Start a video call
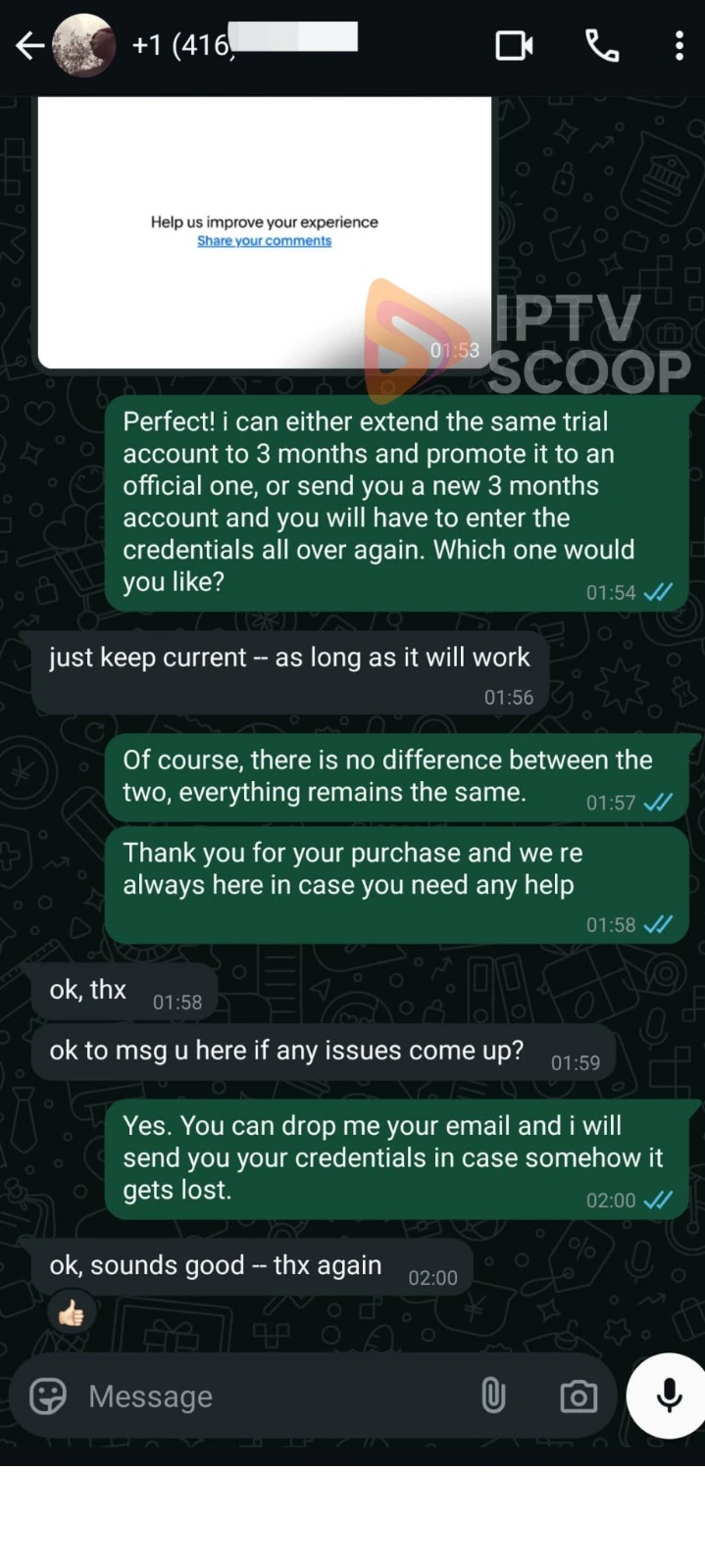The image size is (705, 1568). [x=514, y=45]
